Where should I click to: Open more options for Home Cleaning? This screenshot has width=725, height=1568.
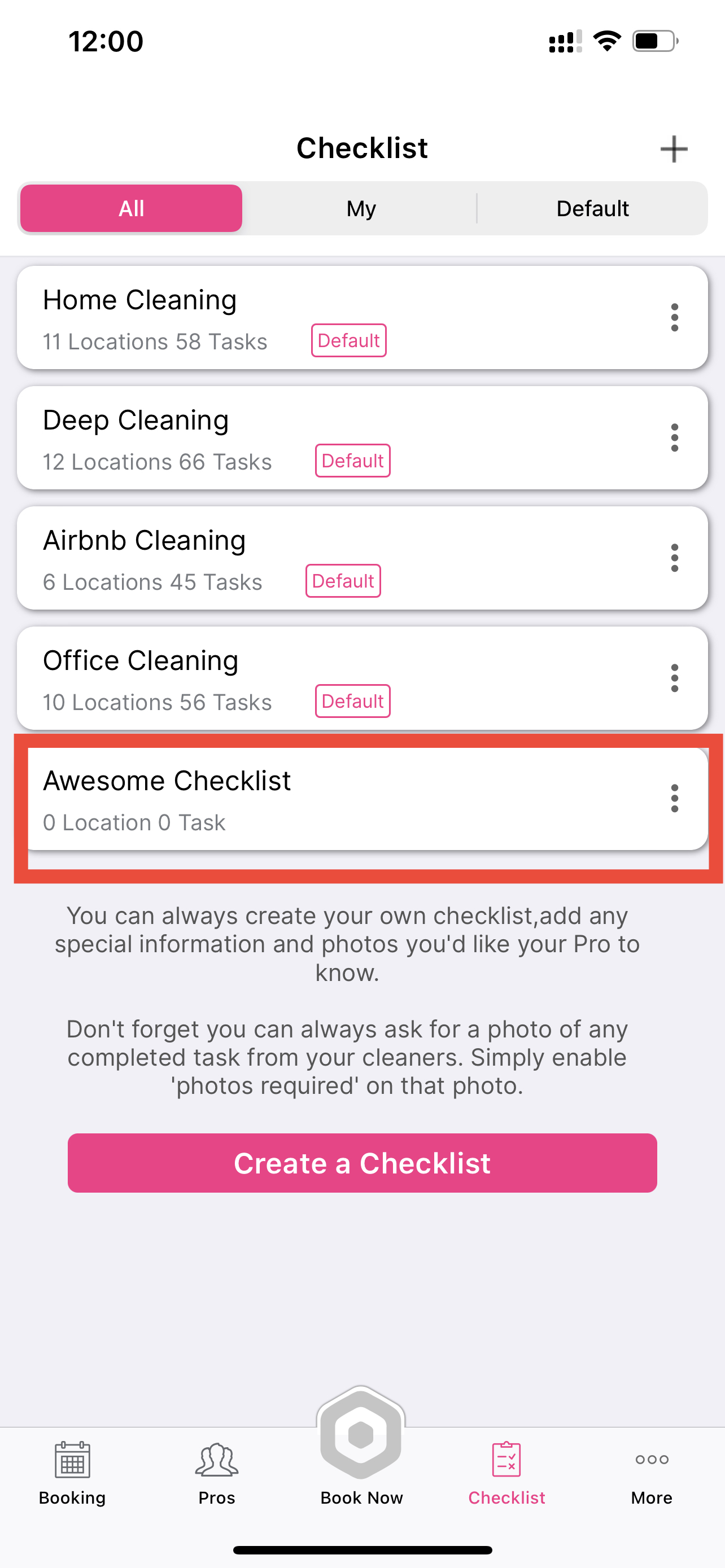674,318
